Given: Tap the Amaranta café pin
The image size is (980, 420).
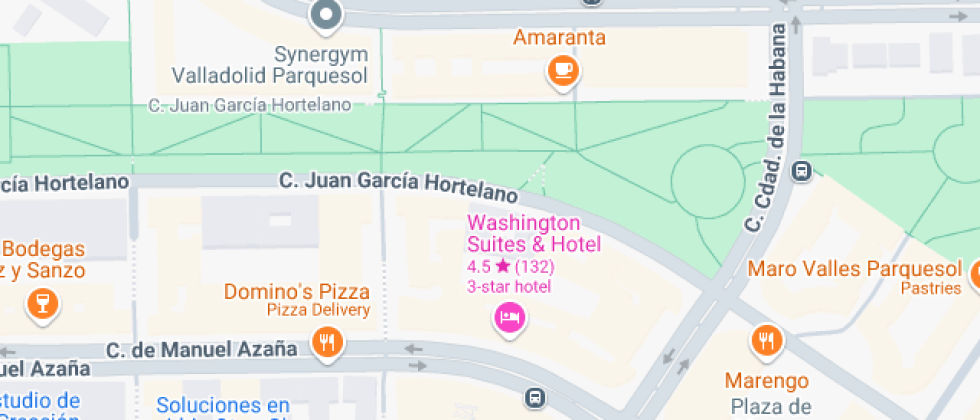Looking at the screenshot, I should pyautogui.click(x=563, y=70).
